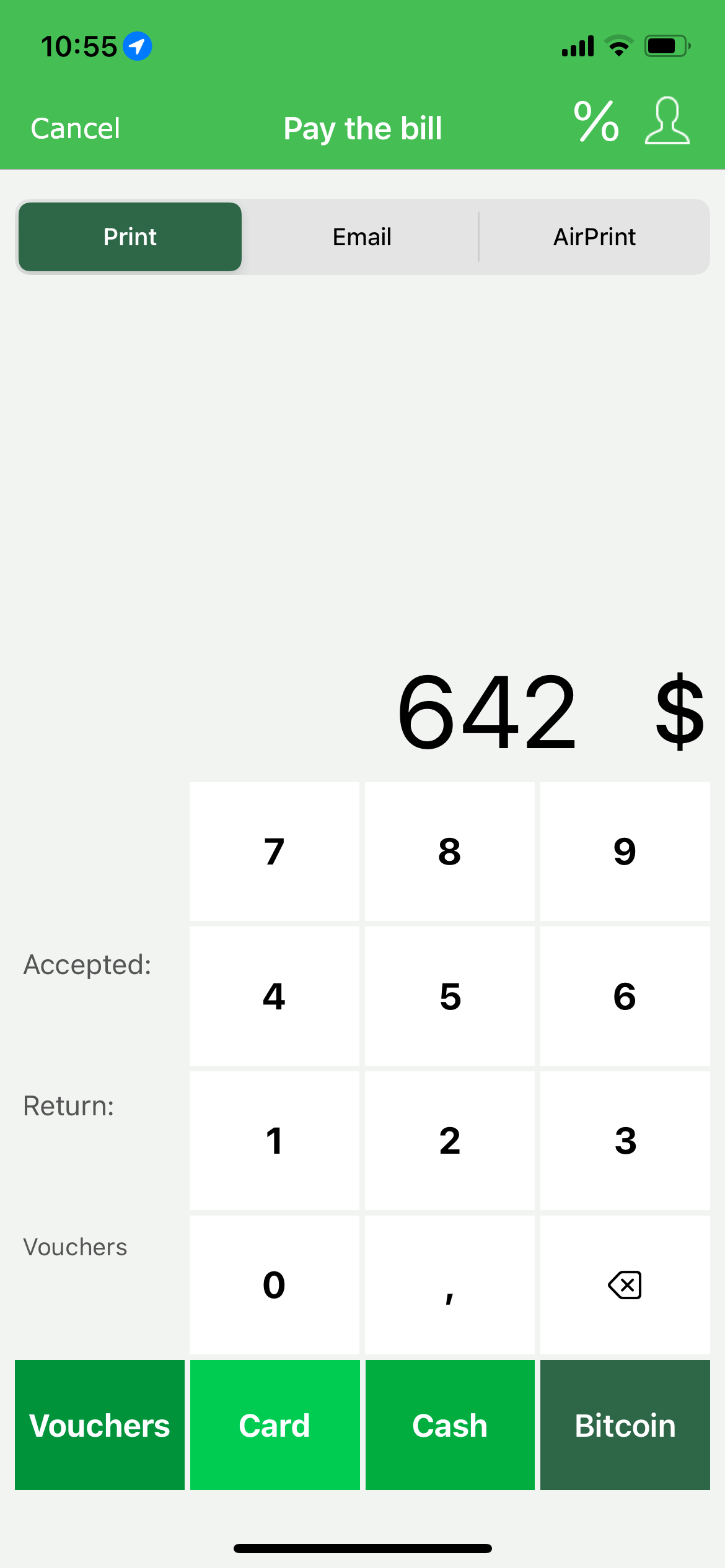Screen dimensions: 725x1568
Task: Enter digit 6 on keypad
Action: click(x=625, y=996)
